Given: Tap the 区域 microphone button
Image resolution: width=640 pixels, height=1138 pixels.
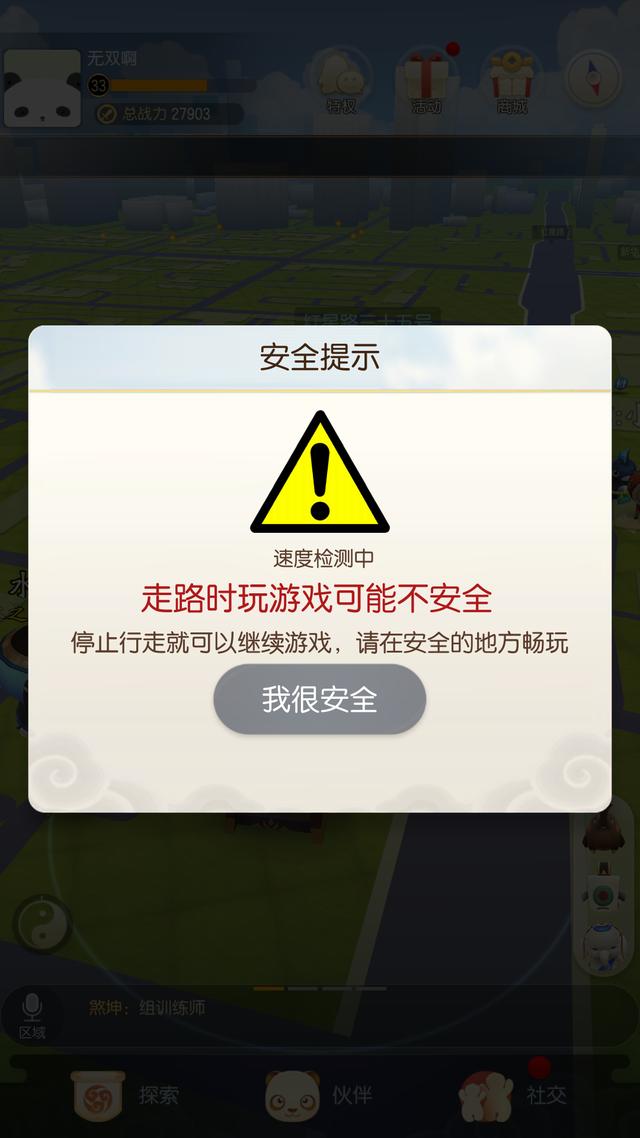Looking at the screenshot, I should pyautogui.click(x=32, y=1015).
